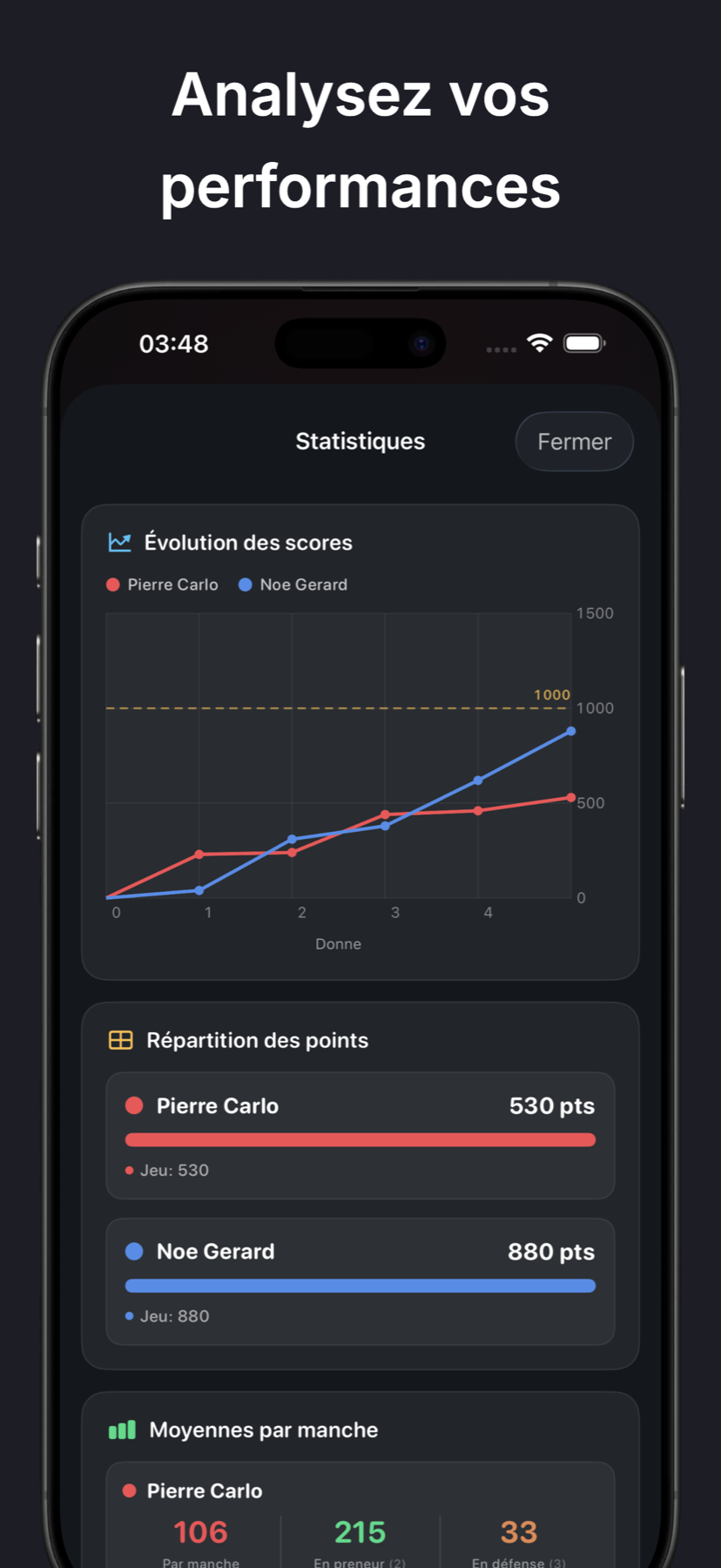Tap the red dot beside Pierre Carlo in legend
Screen dimensions: 721x1568
tap(112, 585)
